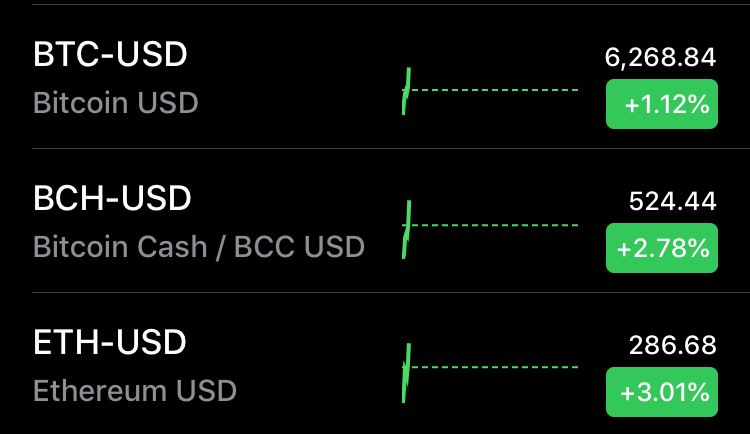The width and height of the screenshot is (750, 434).
Task: Open the ETH-USD Ethereum row
Action: [x=200, y=366]
